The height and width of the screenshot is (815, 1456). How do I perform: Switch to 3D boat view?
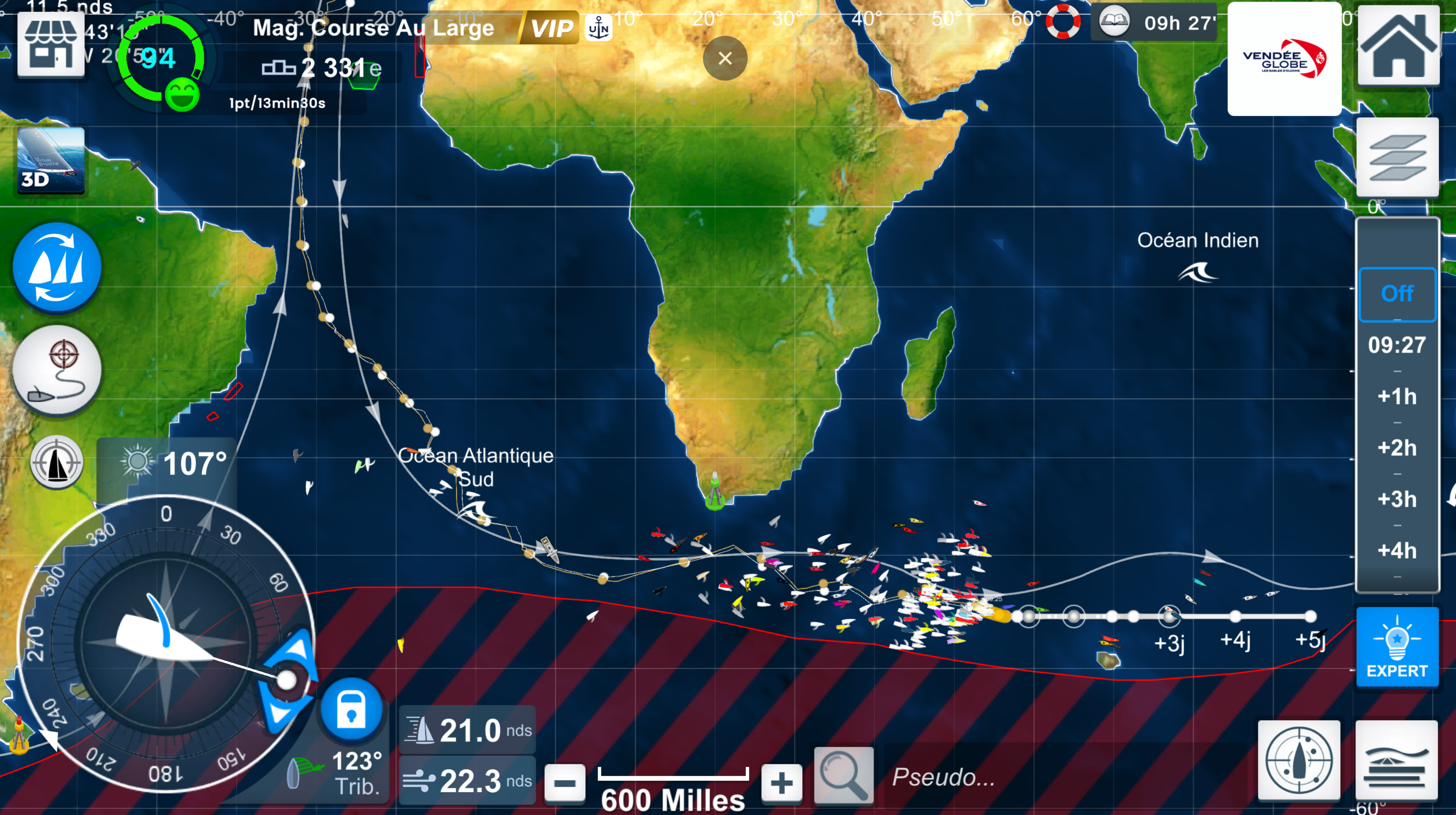[x=51, y=161]
